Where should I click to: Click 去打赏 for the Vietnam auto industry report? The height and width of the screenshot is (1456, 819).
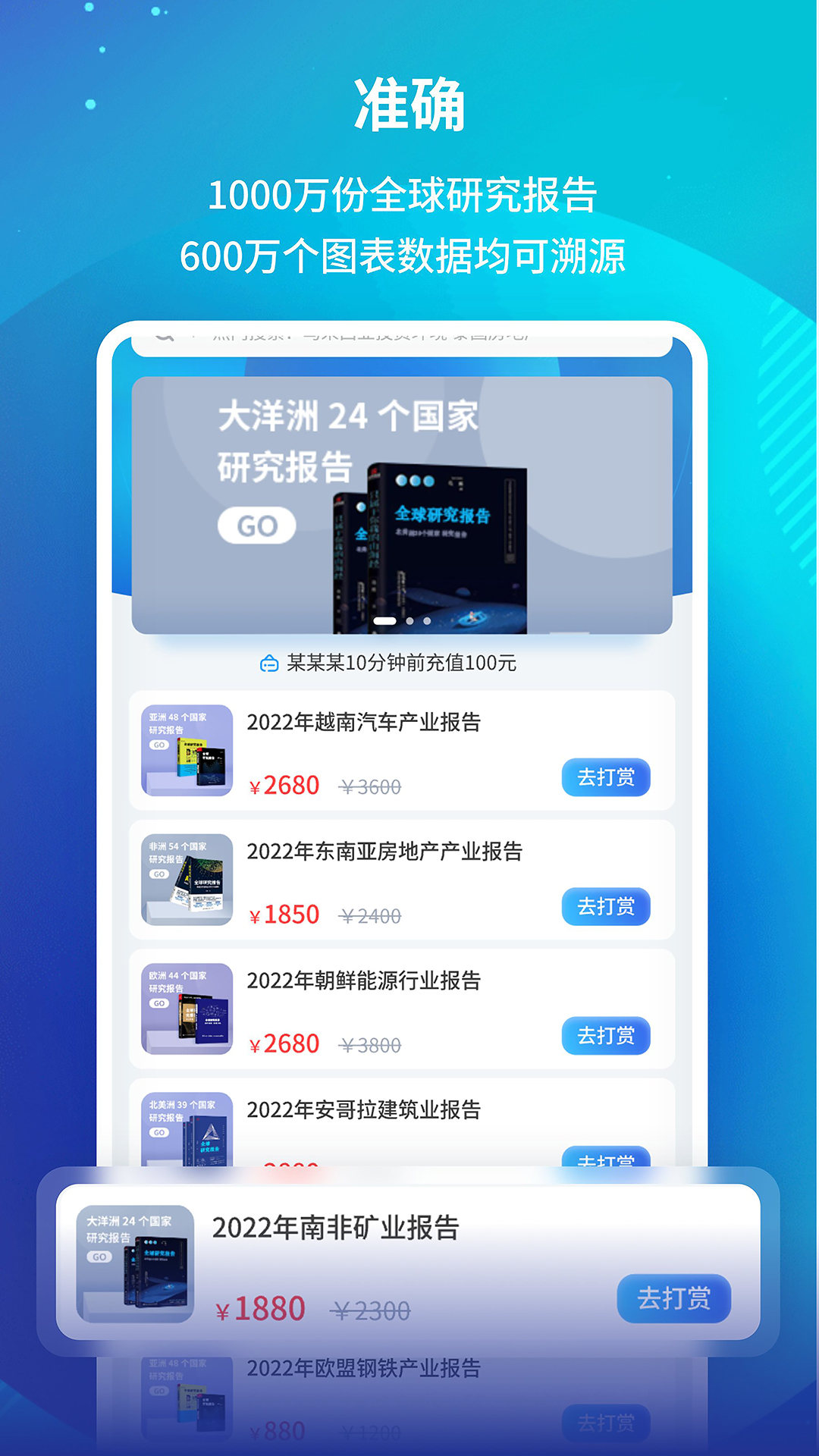(608, 777)
